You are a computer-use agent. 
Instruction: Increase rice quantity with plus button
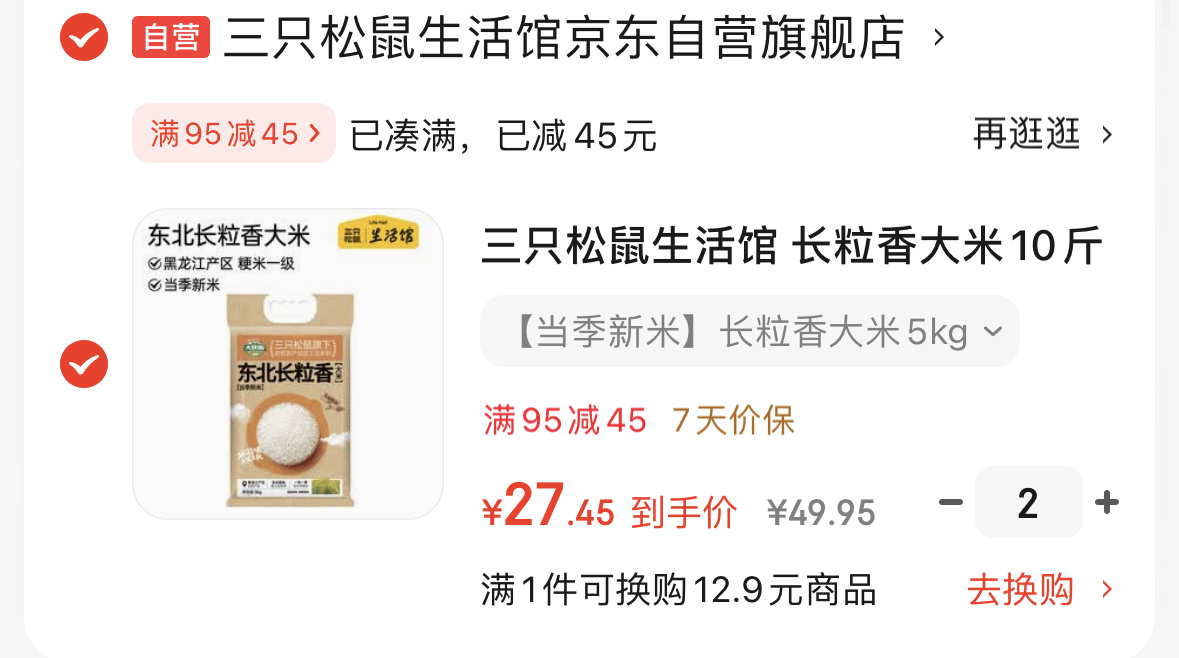[1106, 502]
